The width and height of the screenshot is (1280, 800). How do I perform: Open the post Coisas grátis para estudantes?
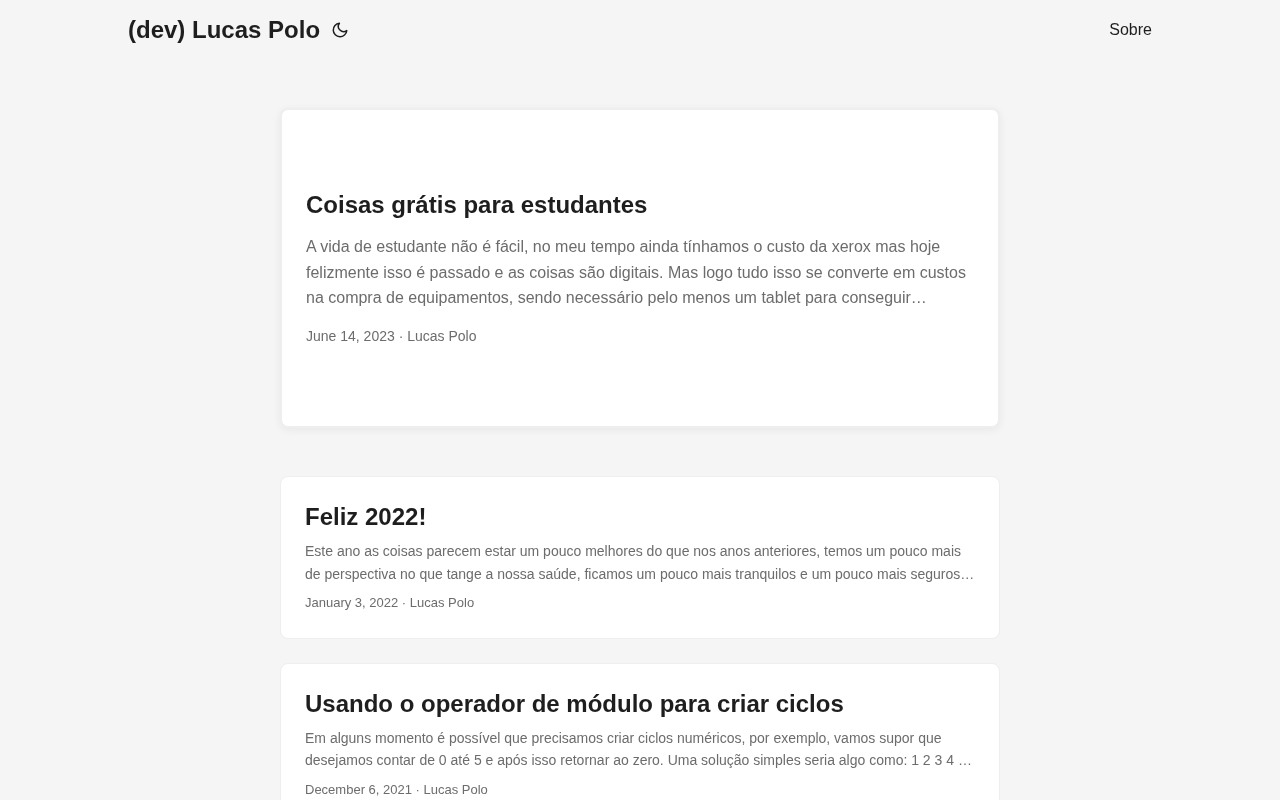point(476,205)
